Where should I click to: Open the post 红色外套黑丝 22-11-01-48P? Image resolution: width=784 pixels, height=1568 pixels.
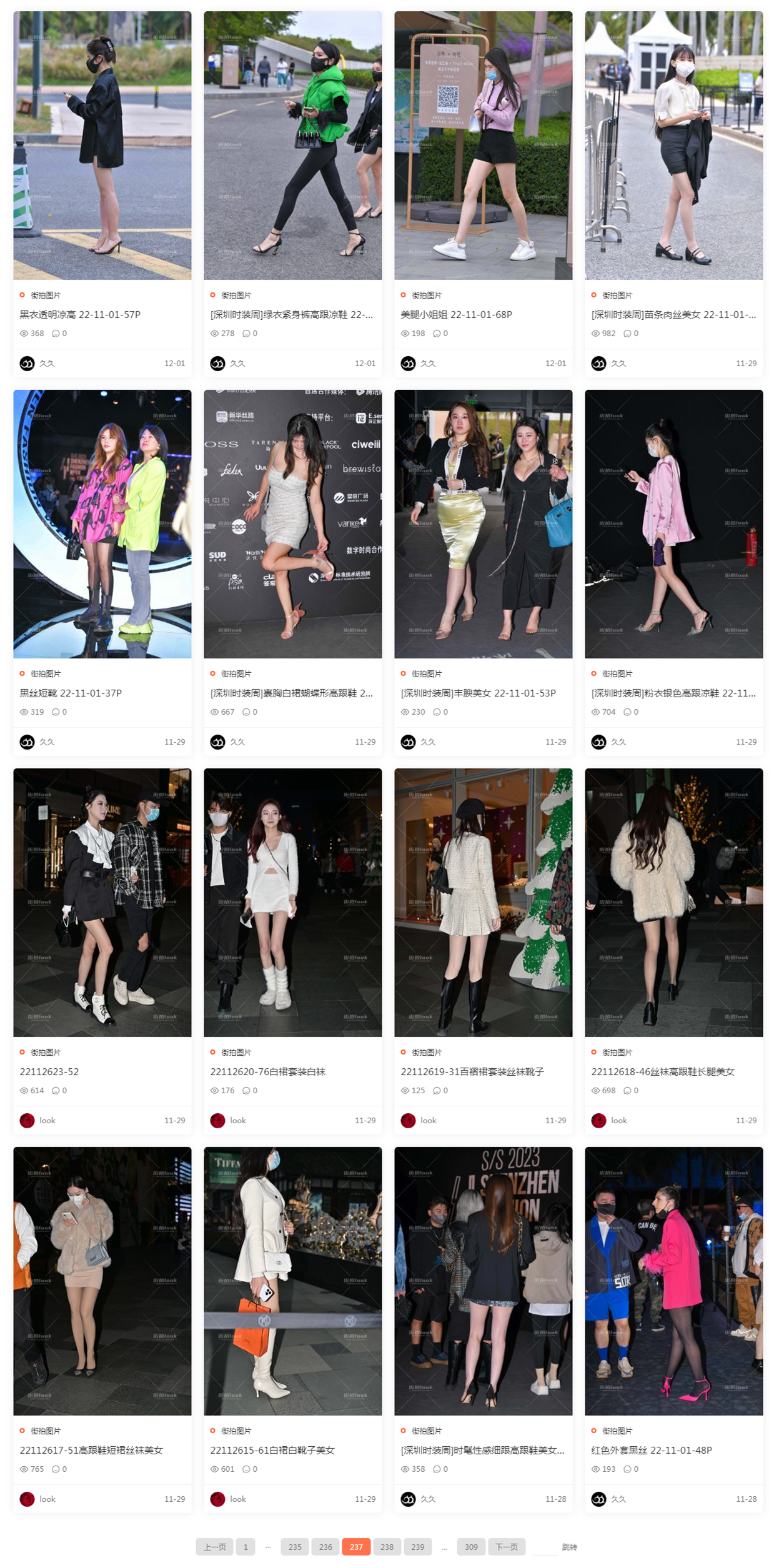click(x=651, y=1450)
